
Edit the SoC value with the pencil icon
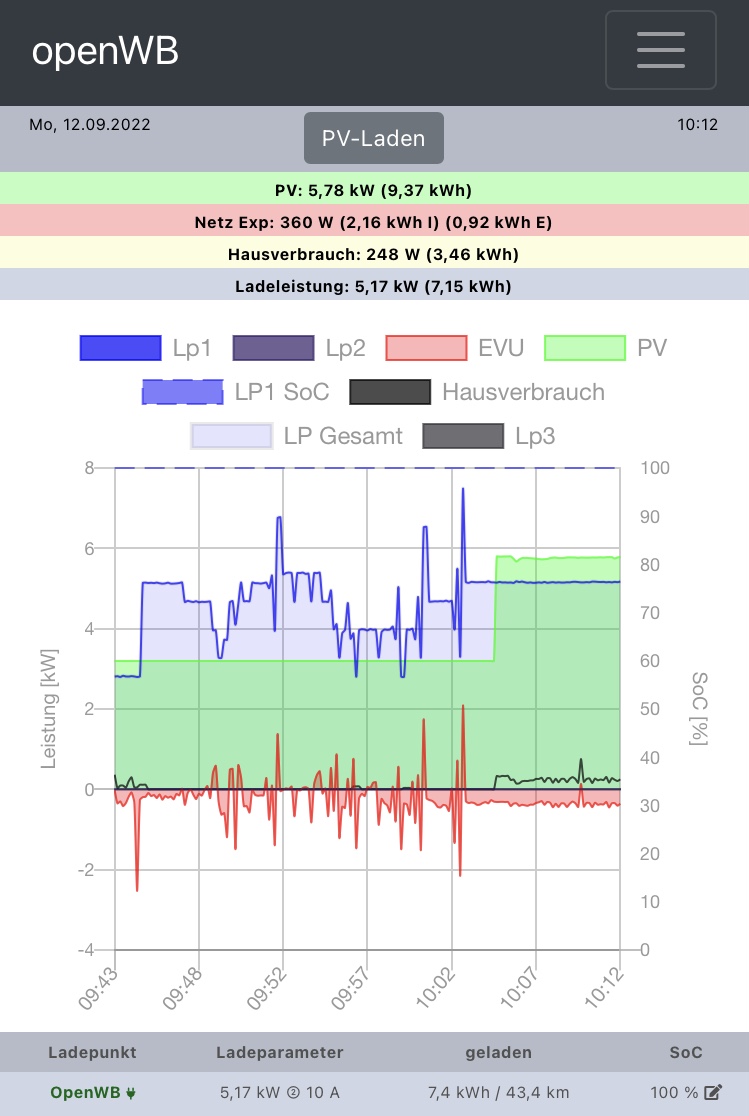[713, 1093]
